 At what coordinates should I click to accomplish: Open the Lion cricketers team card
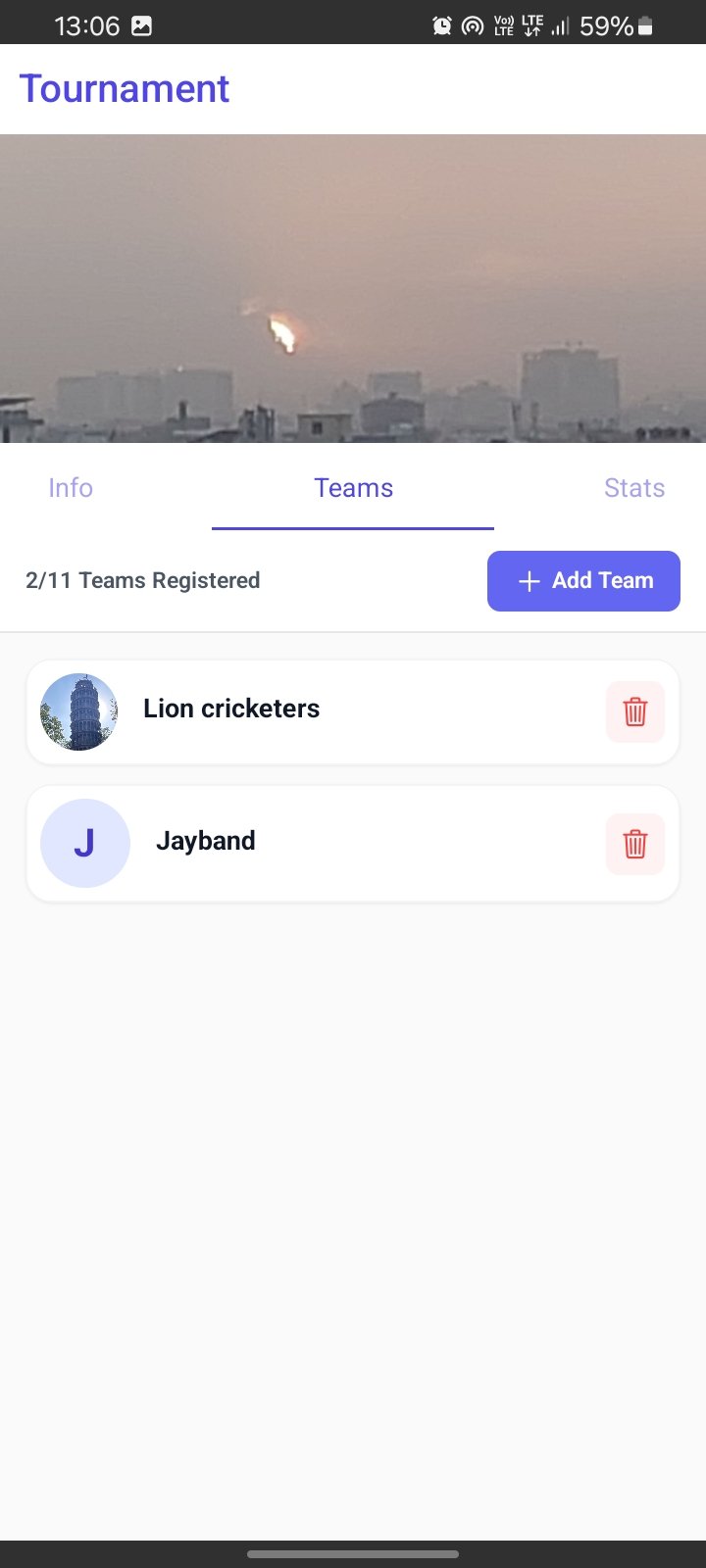tap(353, 712)
